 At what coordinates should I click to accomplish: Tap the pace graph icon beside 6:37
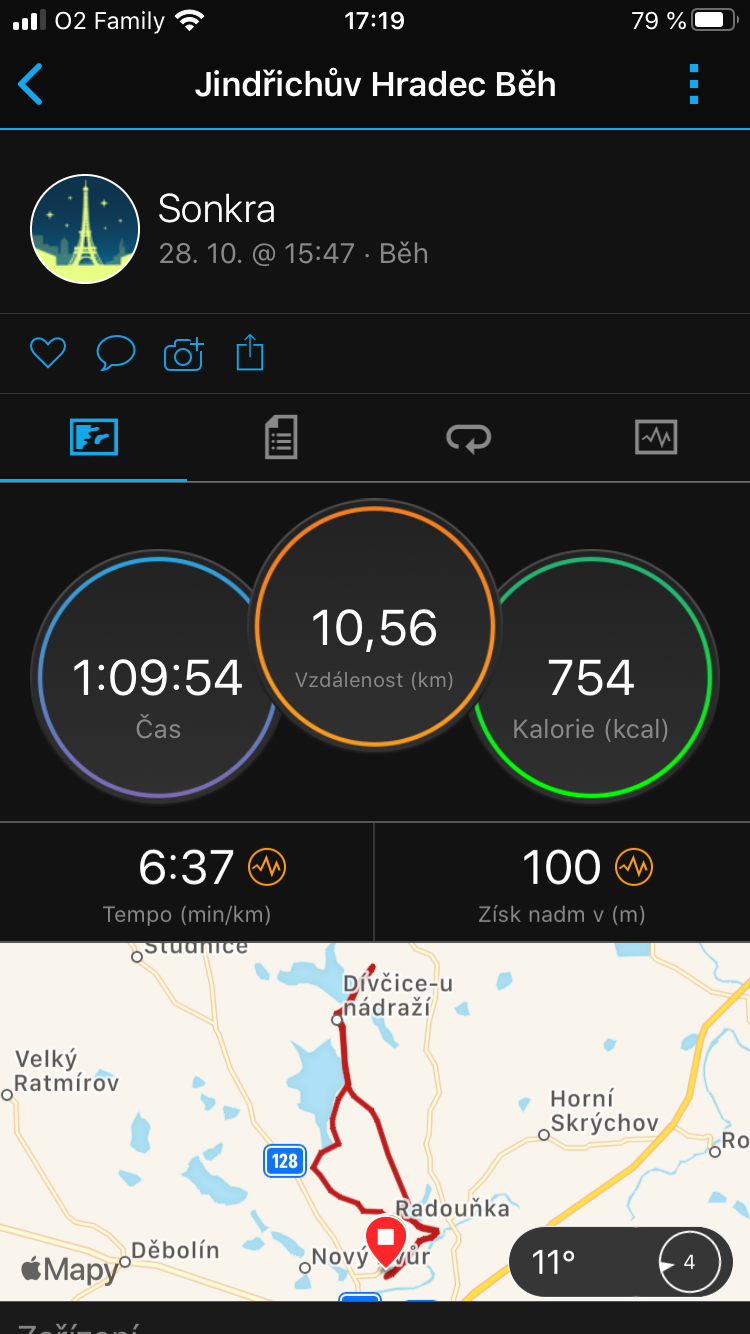(267, 867)
